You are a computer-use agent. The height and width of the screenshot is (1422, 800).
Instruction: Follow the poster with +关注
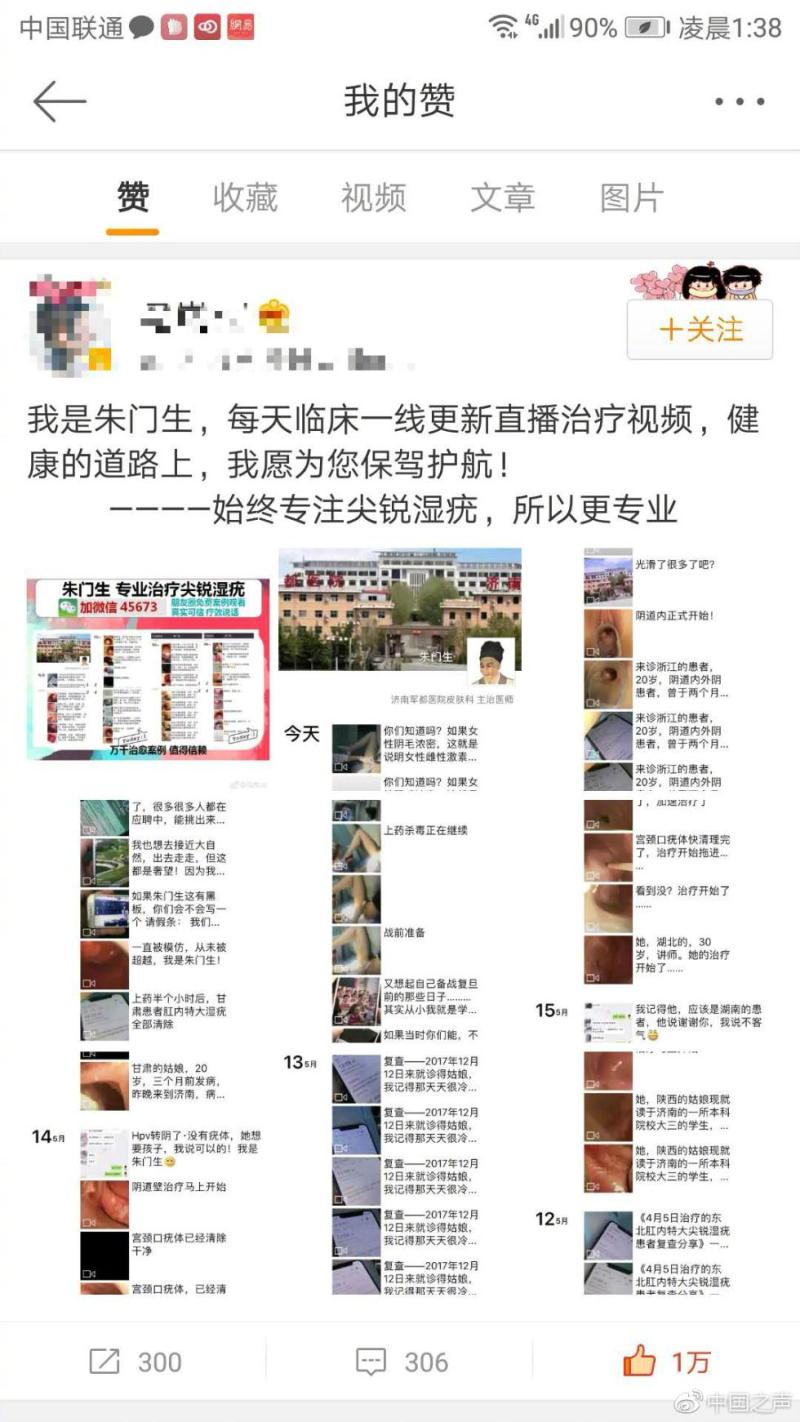click(x=700, y=329)
